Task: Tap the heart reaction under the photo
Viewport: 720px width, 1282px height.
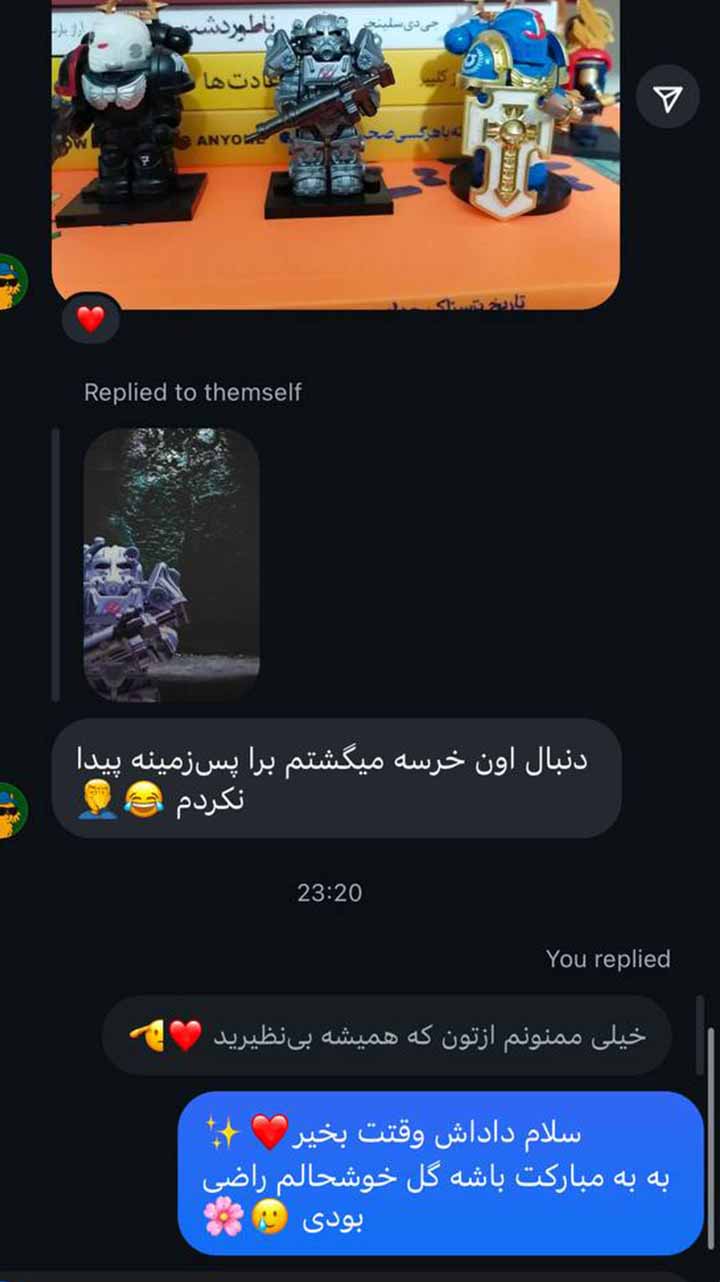Action: tap(91, 320)
